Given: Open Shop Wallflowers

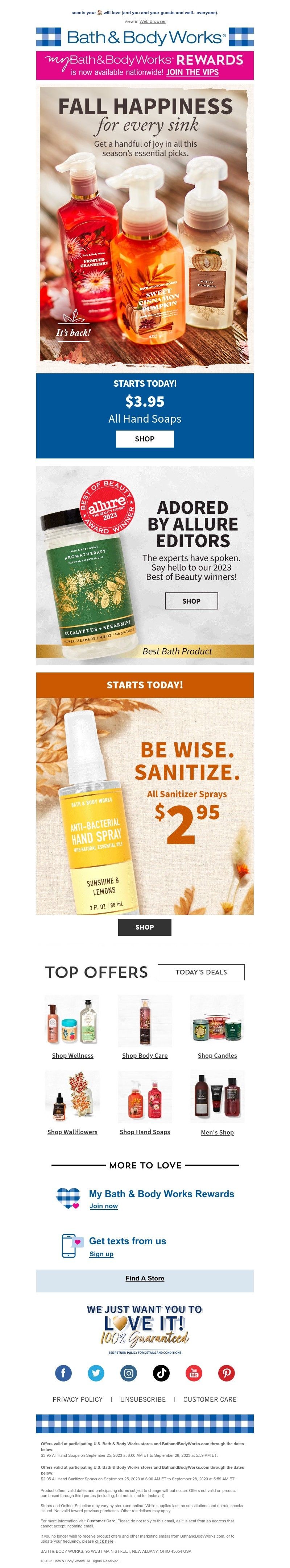Looking at the screenshot, I should (72, 1132).
